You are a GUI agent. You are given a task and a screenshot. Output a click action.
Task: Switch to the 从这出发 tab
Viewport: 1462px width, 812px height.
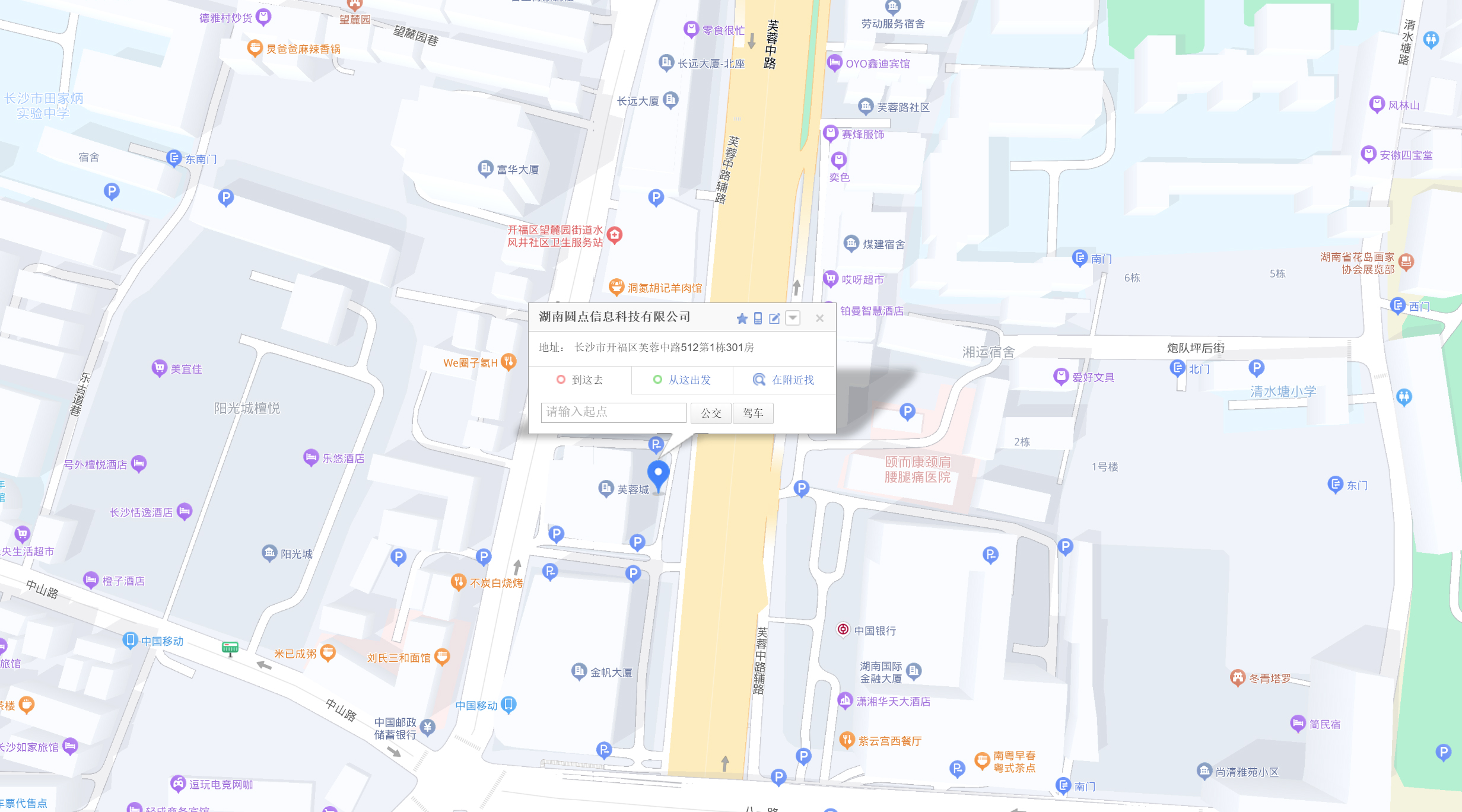point(682,380)
